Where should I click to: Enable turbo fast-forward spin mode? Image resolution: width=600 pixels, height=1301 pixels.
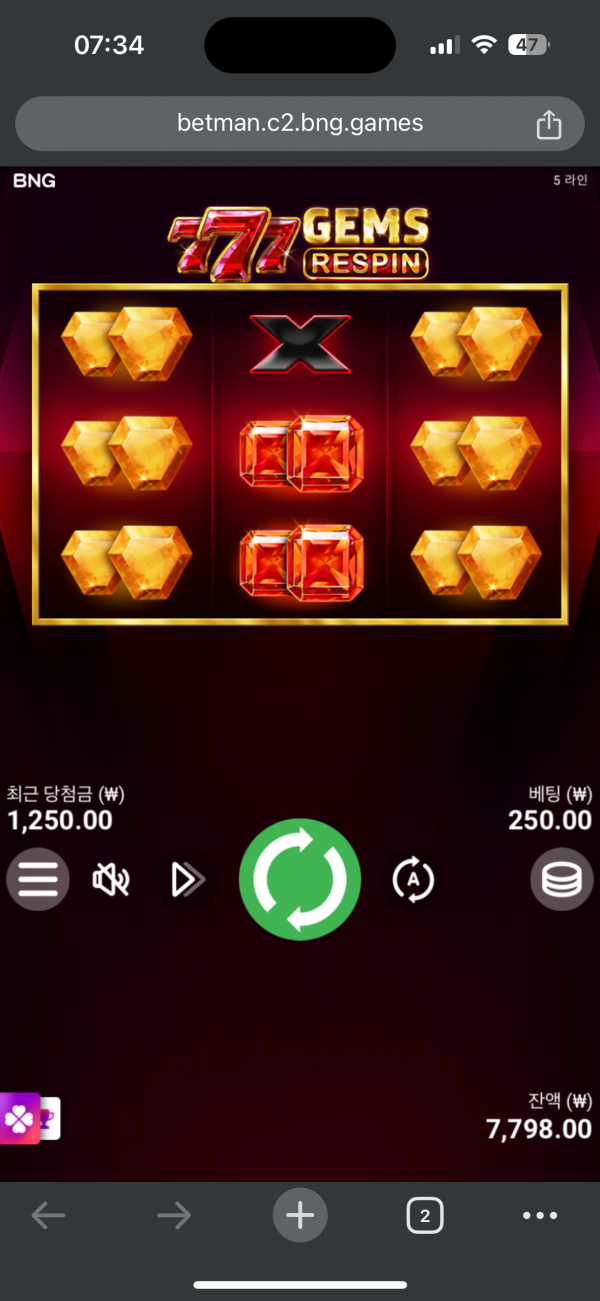pos(187,880)
